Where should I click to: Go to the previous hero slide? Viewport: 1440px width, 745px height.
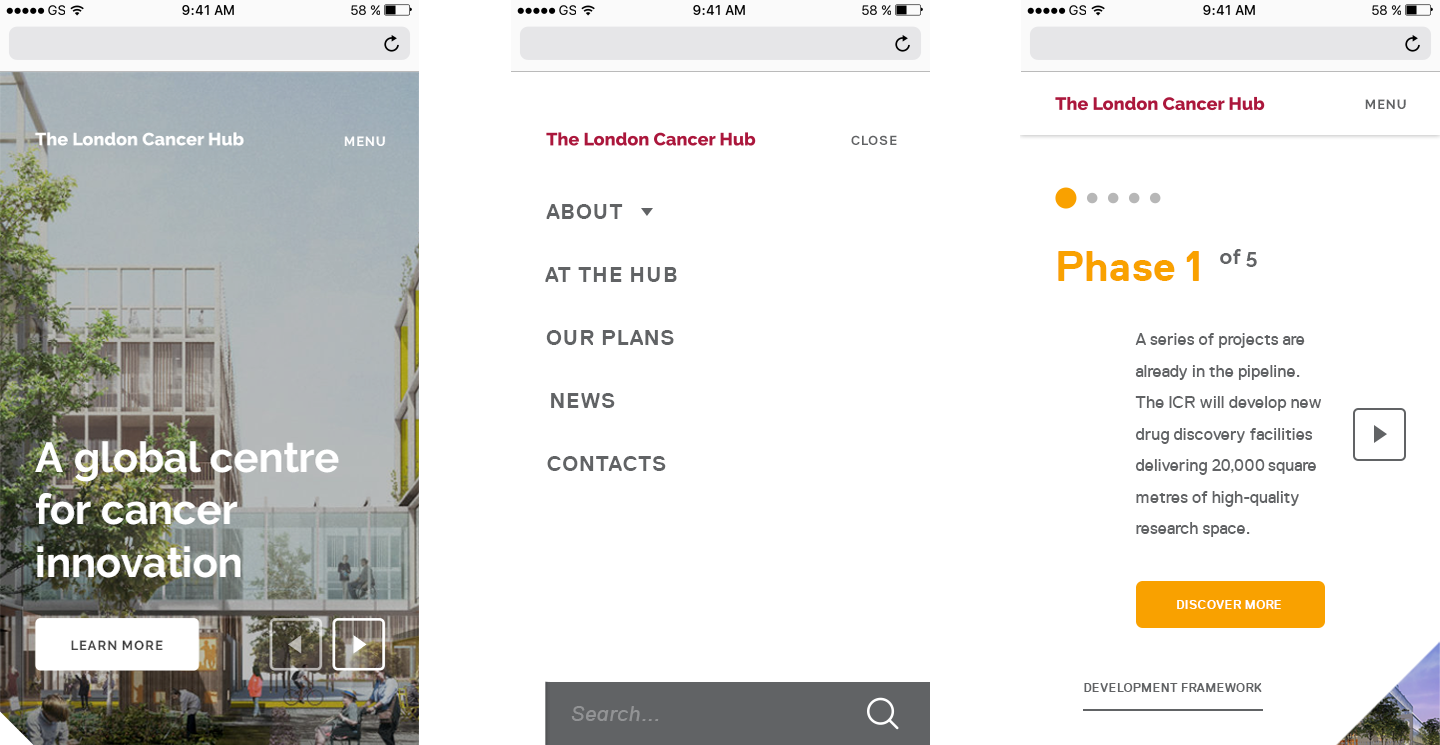pos(295,644)
